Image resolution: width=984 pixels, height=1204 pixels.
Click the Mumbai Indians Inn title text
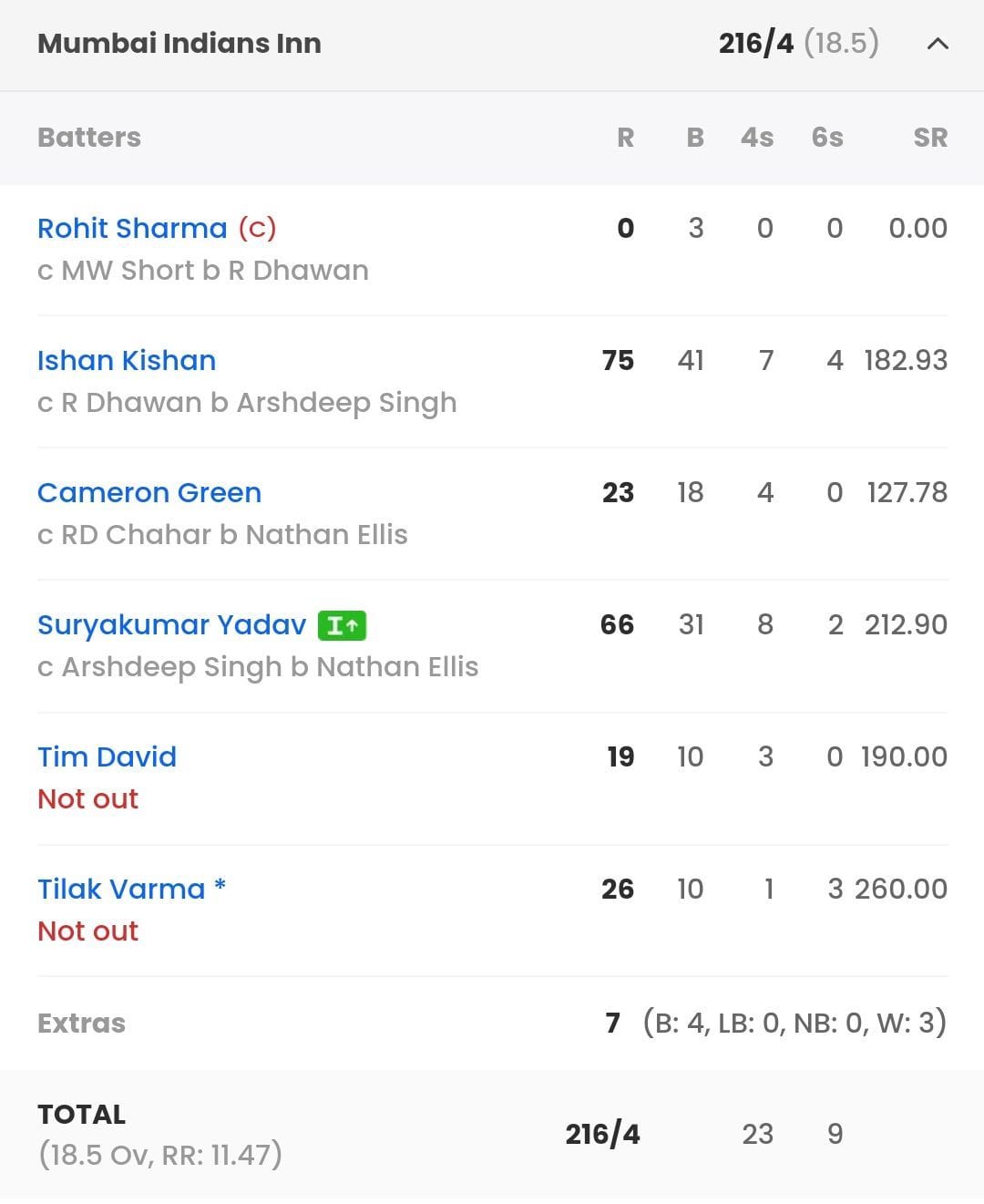[x=179, y=43]
